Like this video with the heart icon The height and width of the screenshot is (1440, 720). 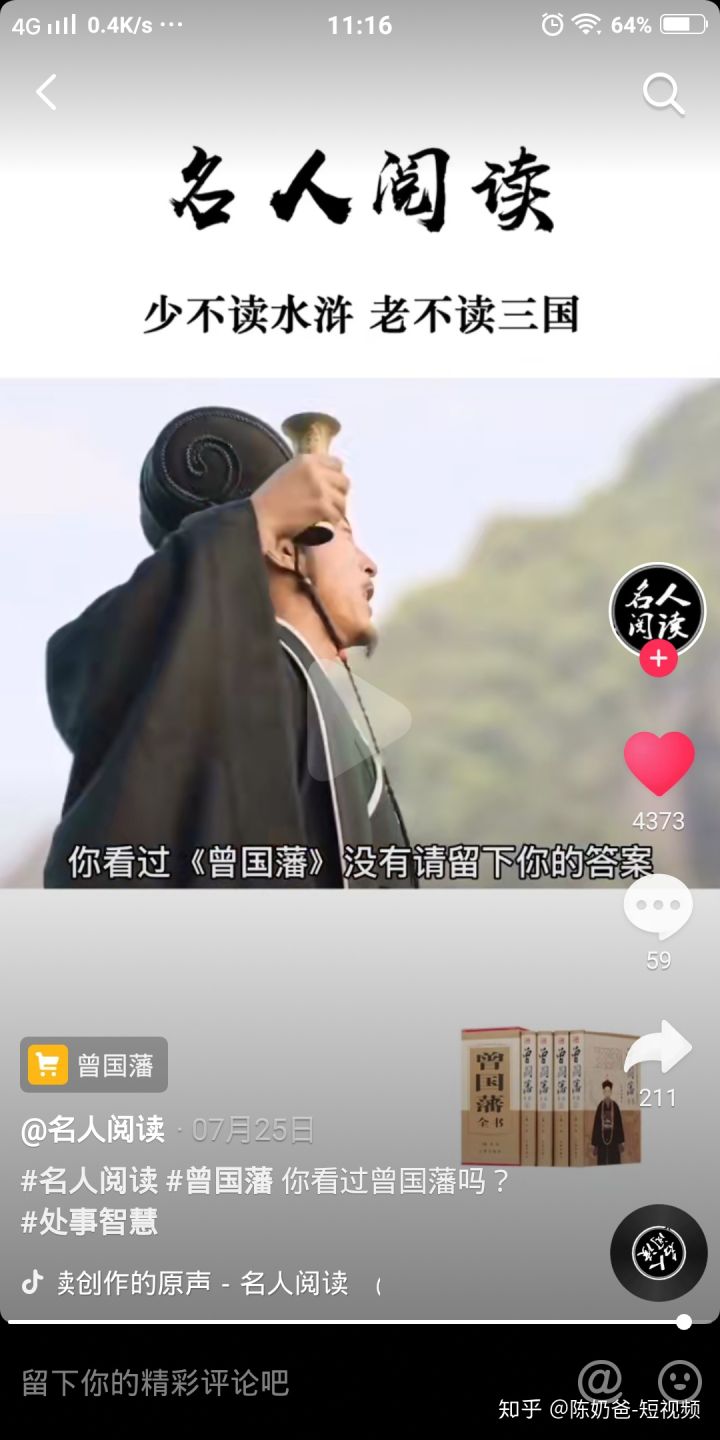(658, 764)
